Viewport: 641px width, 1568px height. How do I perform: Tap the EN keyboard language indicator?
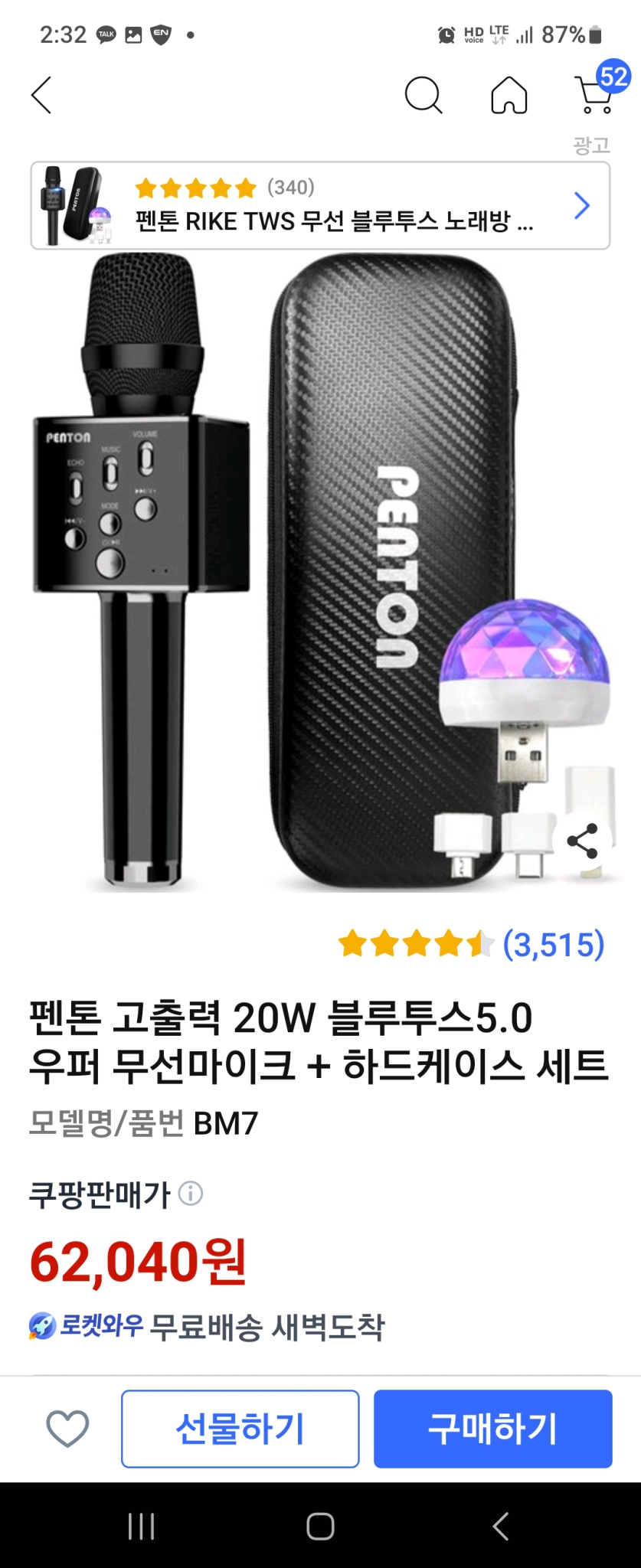(x=160, y=33)
